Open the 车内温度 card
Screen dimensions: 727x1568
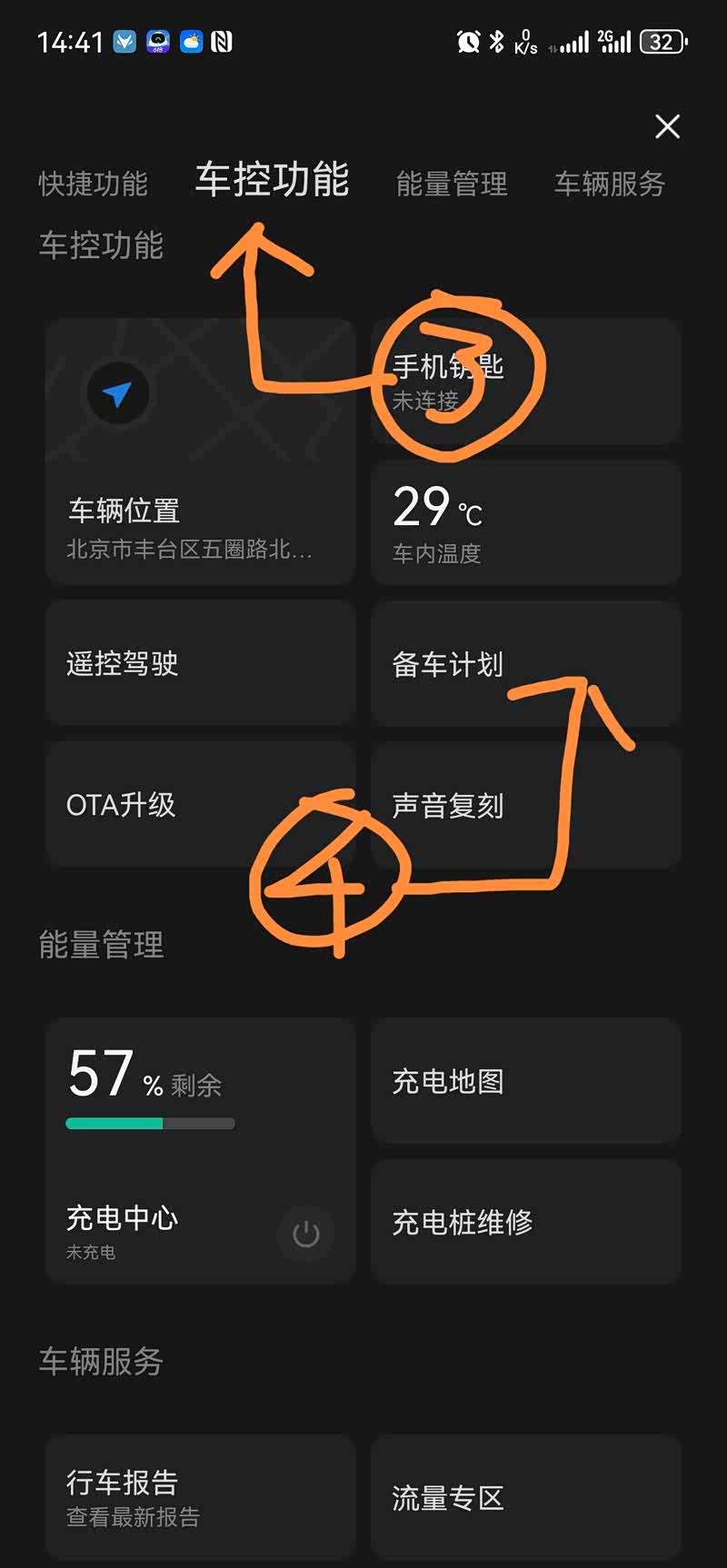pos(525,522)
